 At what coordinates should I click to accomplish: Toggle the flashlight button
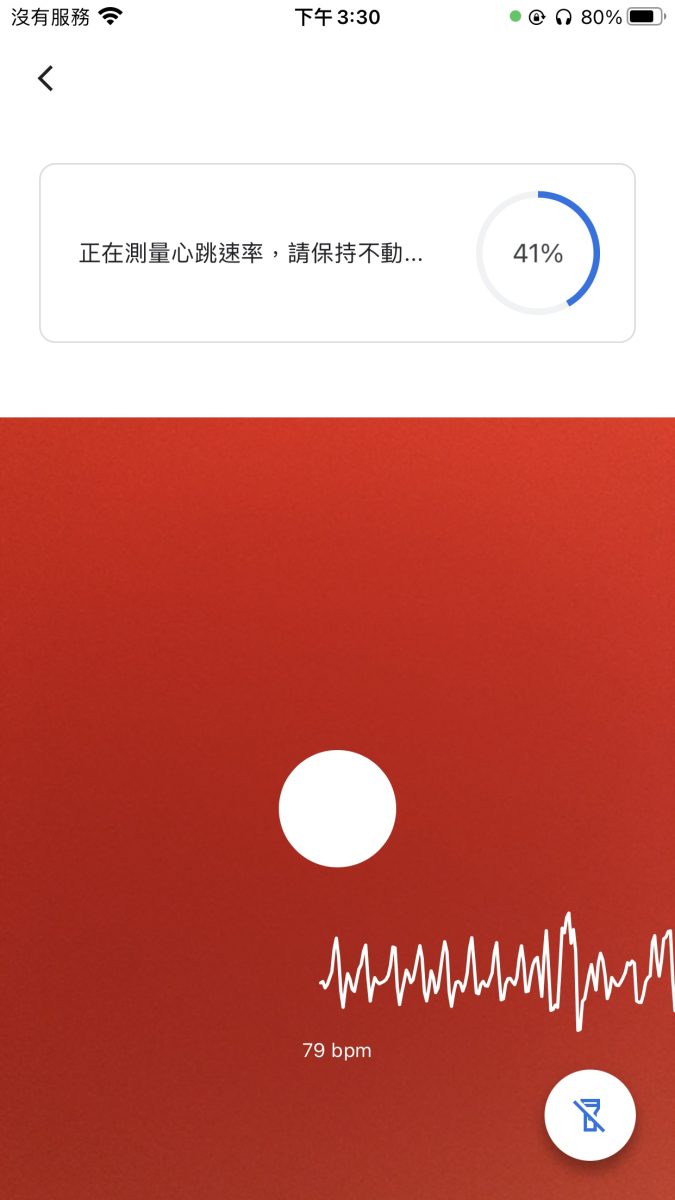tap(590, 1114)
